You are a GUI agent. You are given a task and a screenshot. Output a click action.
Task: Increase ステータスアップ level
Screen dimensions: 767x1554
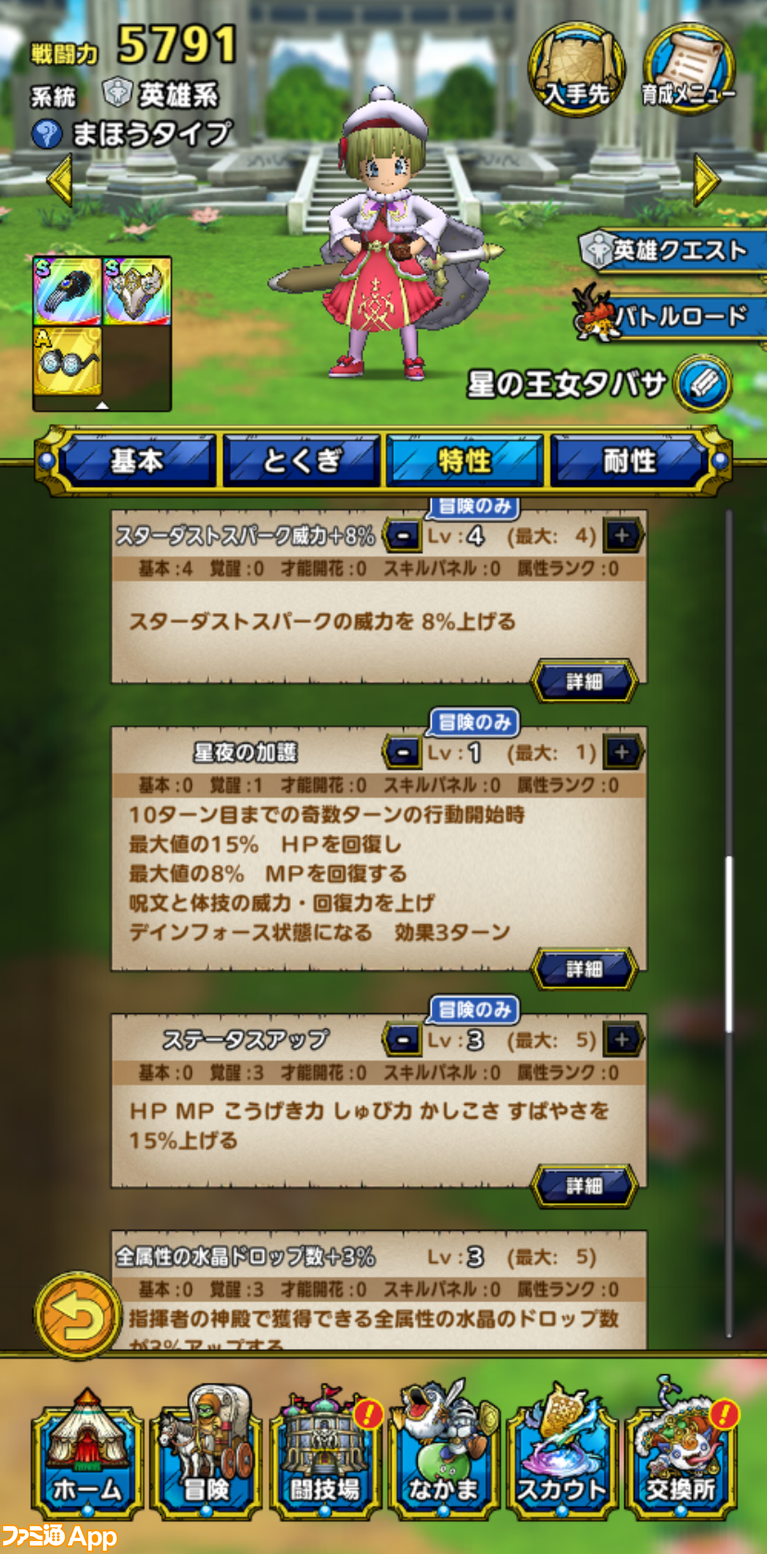[x=622, y=1039]
